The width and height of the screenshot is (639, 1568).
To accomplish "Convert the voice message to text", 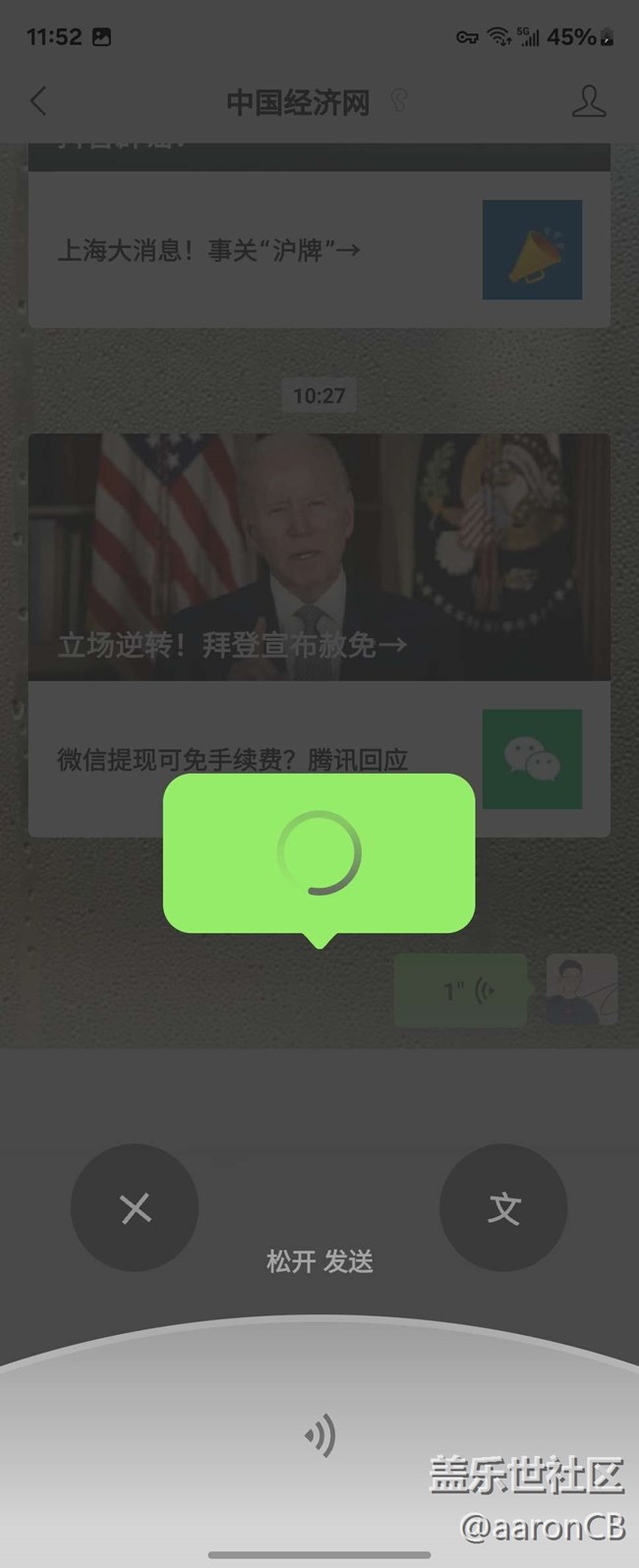I will pyautogui.click(x=503, y=1207).
